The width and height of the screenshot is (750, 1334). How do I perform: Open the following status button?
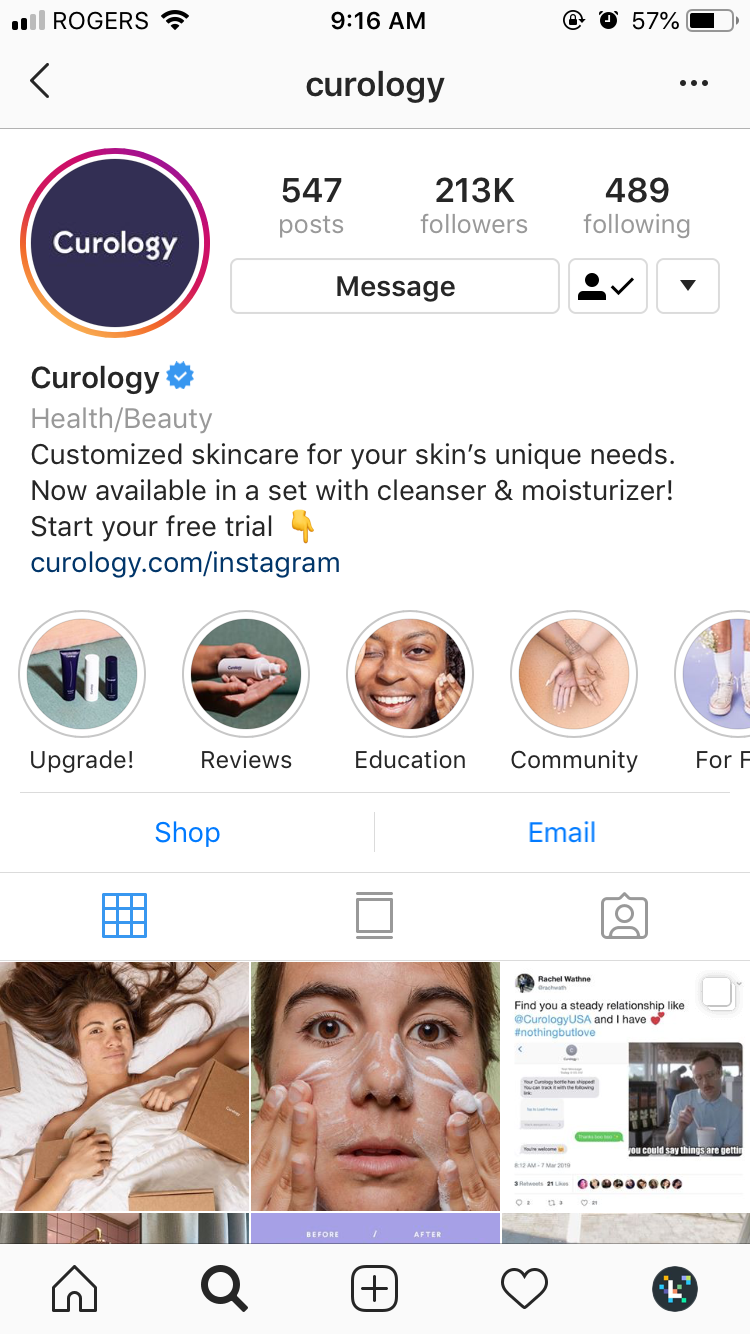pyautogui.click(x=608, y=287)
